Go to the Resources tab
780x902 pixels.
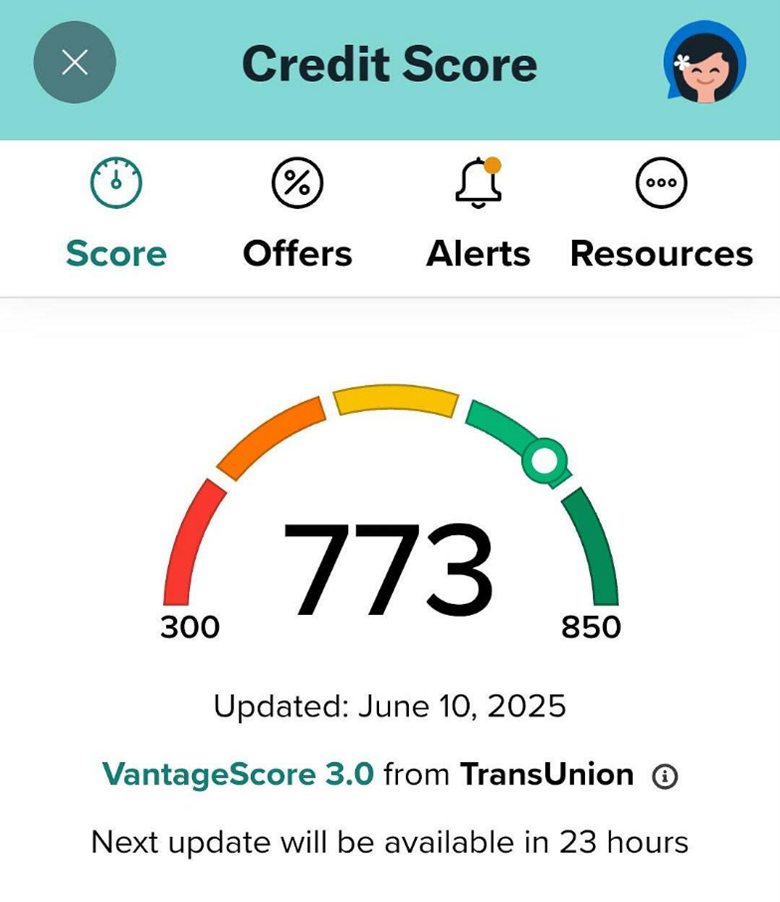click(x=661, y=214)
